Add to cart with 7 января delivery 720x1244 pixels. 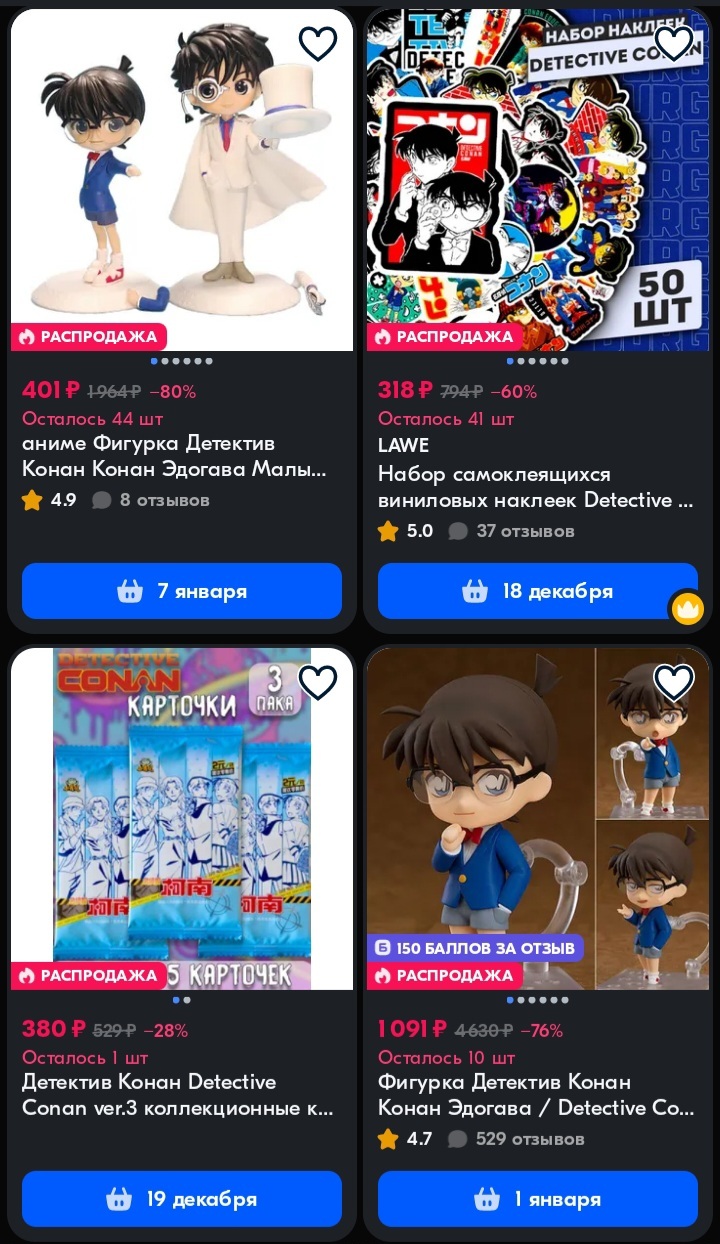tap(182, 591)
